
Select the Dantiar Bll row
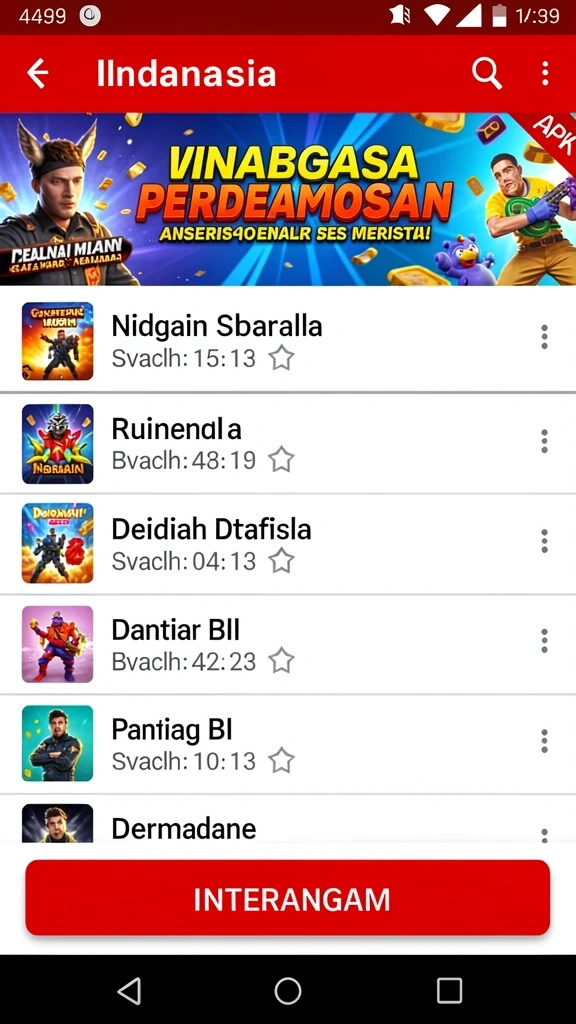(288, 644)
